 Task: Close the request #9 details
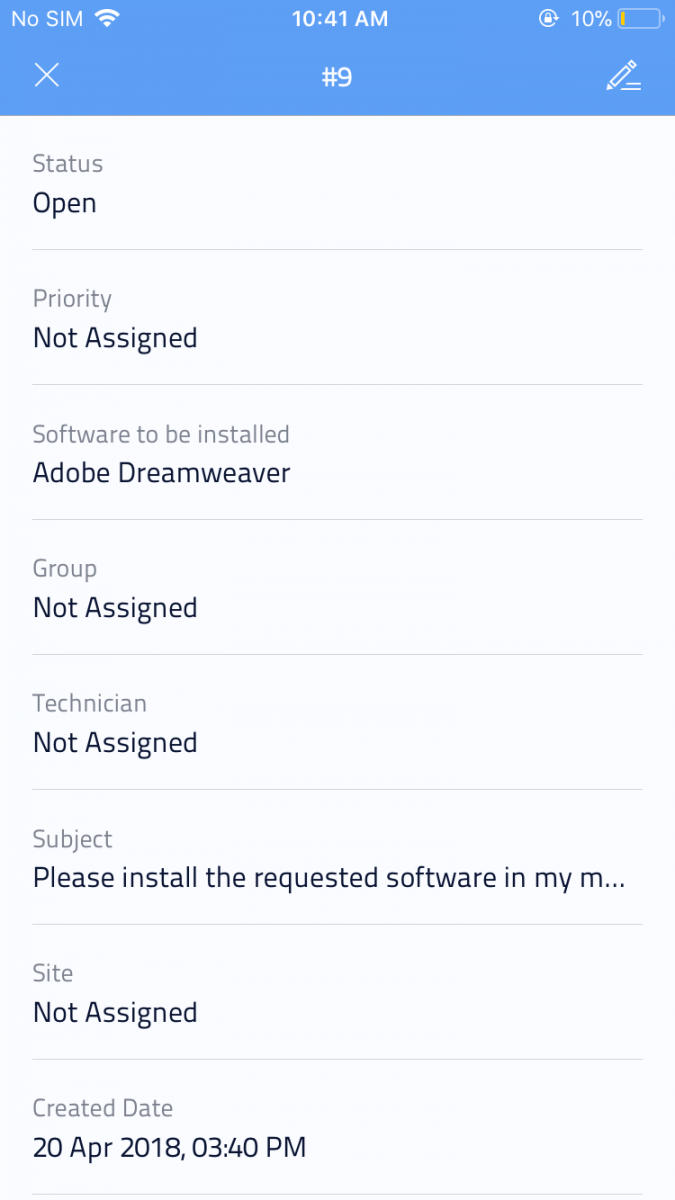[x=47, y=76]
